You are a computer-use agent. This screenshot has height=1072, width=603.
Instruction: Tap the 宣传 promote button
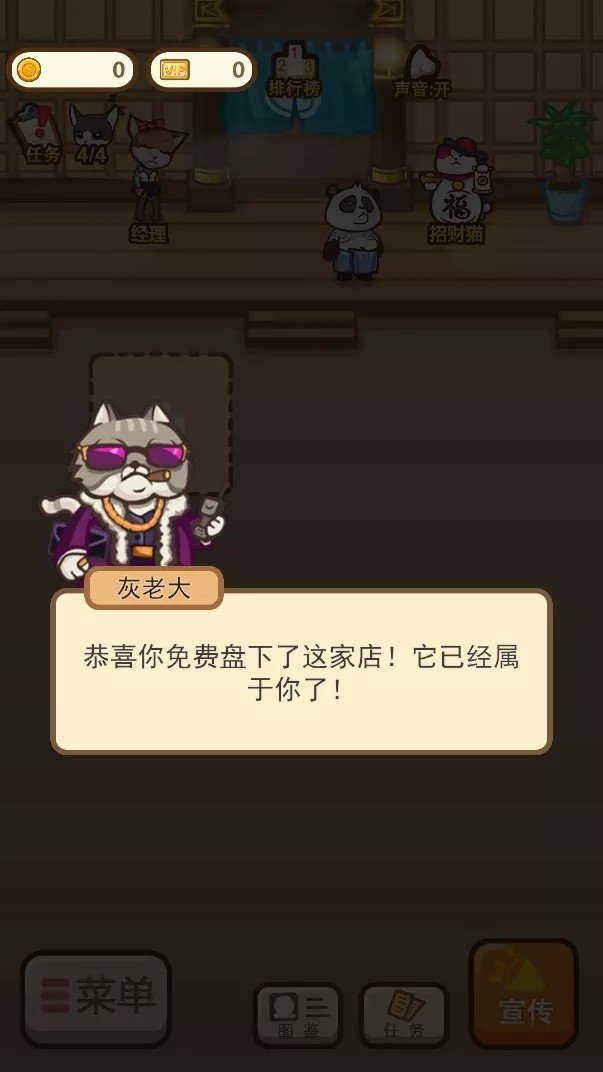tap(524, 994)
